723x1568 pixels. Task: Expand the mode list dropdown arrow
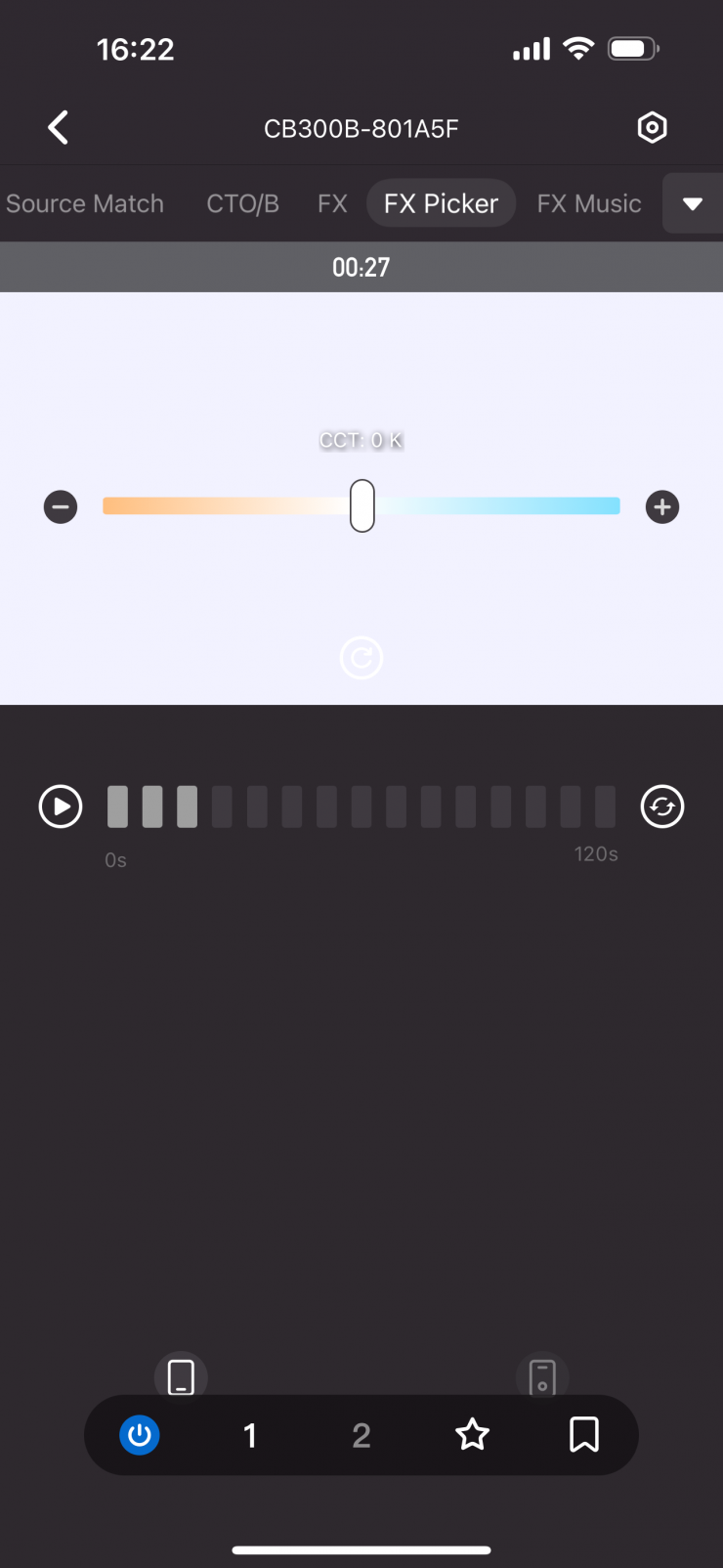click(693, 203)
